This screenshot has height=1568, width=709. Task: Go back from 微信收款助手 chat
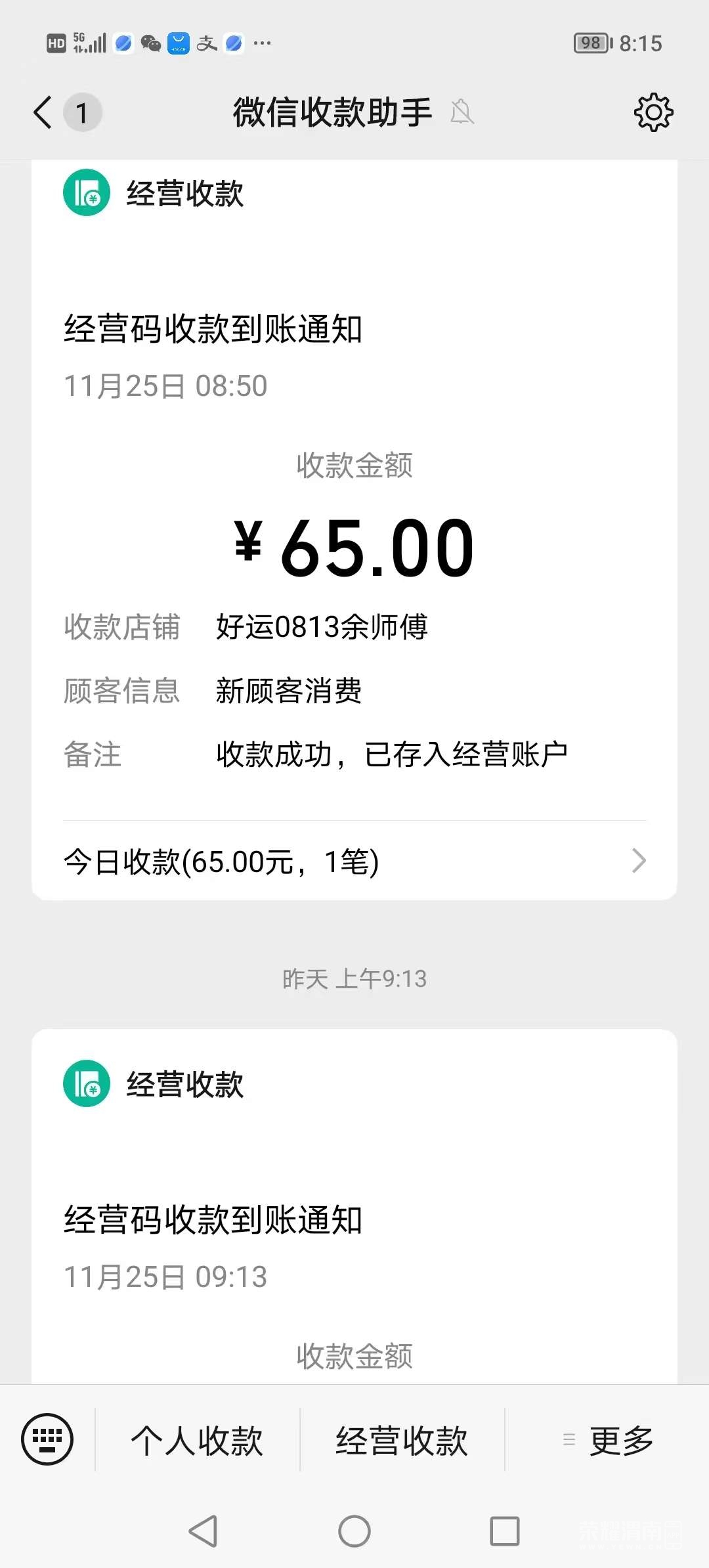tap(43, 112)
